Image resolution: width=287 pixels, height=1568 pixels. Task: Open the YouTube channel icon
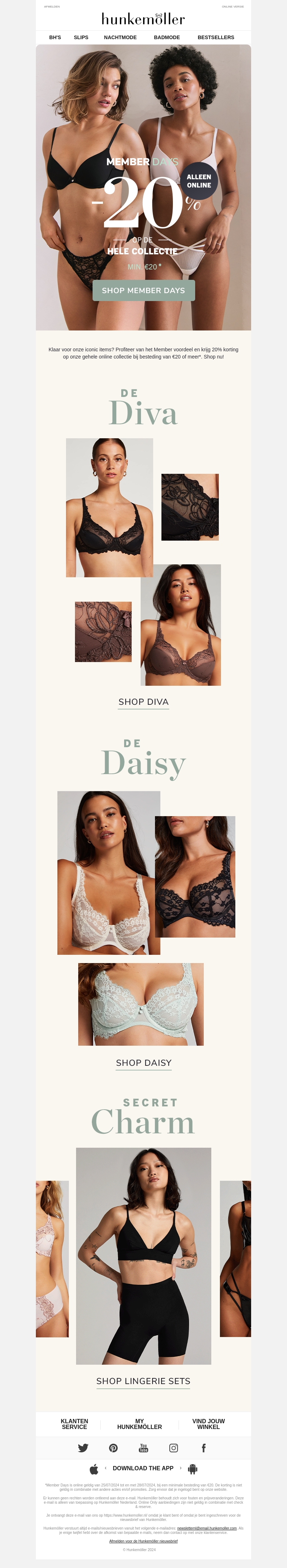(x=143, y=1448)
